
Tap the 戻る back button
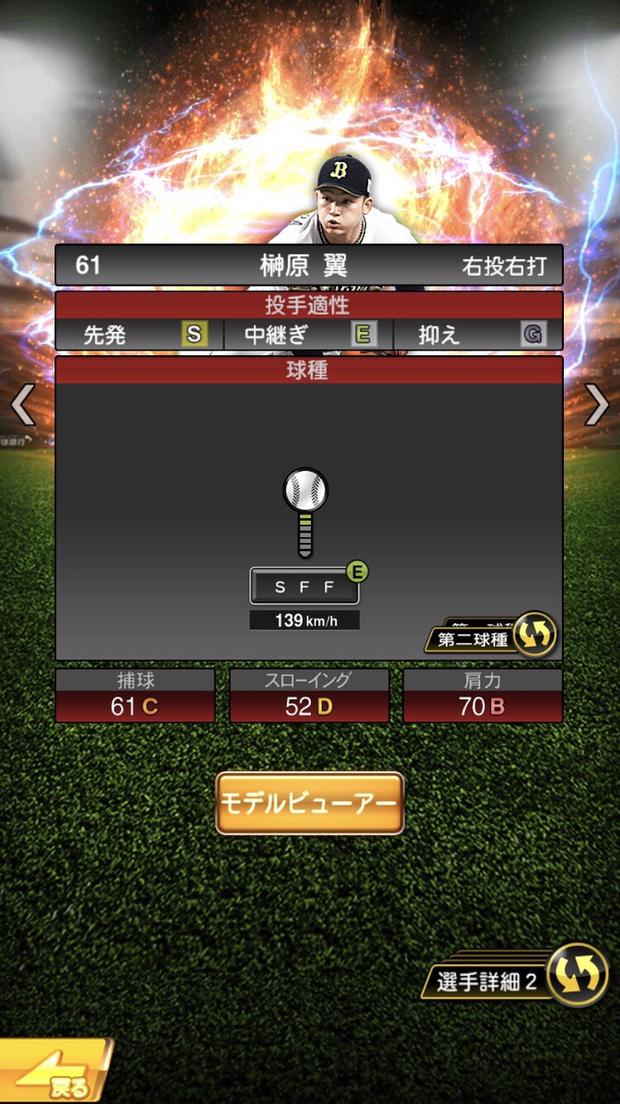[x=55, y=1075]
